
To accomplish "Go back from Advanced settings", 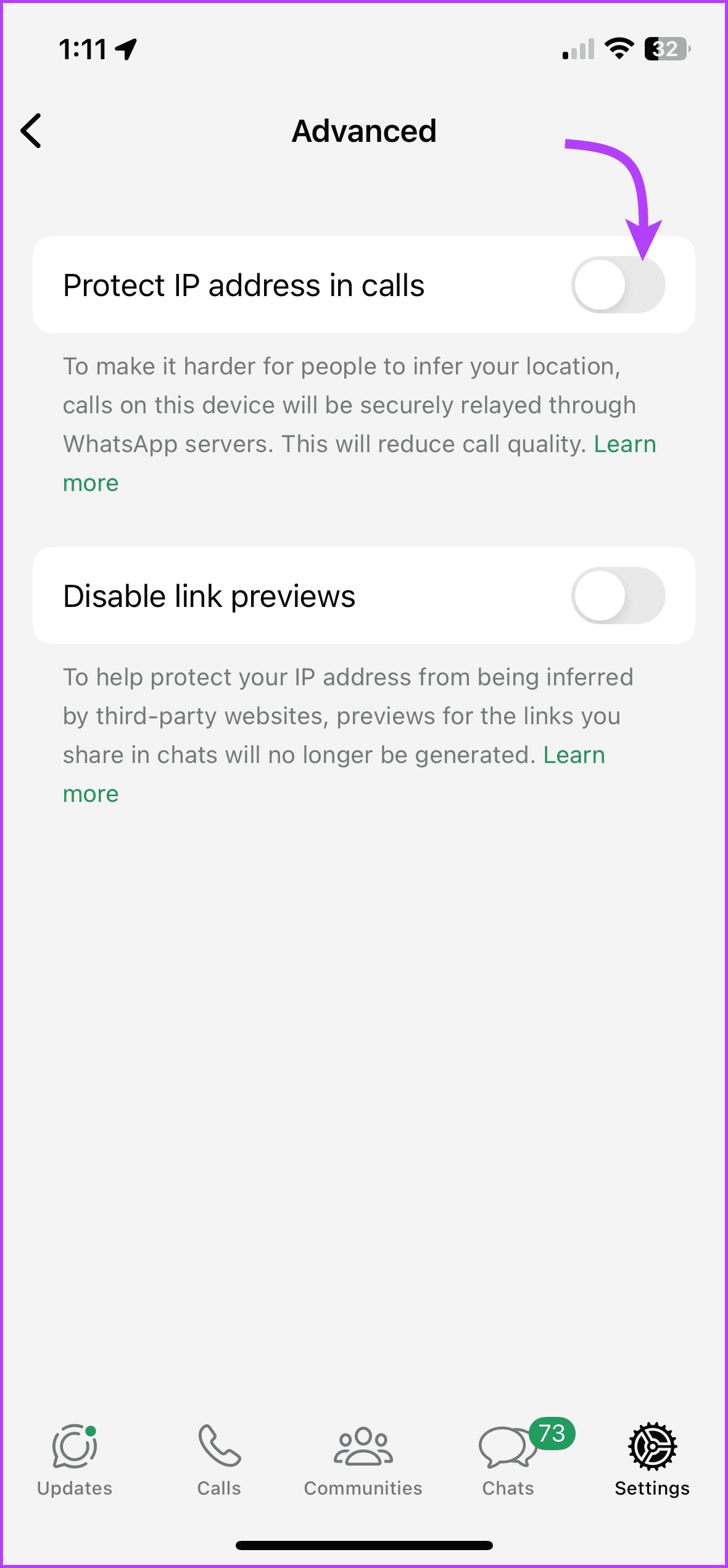I will (31, 131).
